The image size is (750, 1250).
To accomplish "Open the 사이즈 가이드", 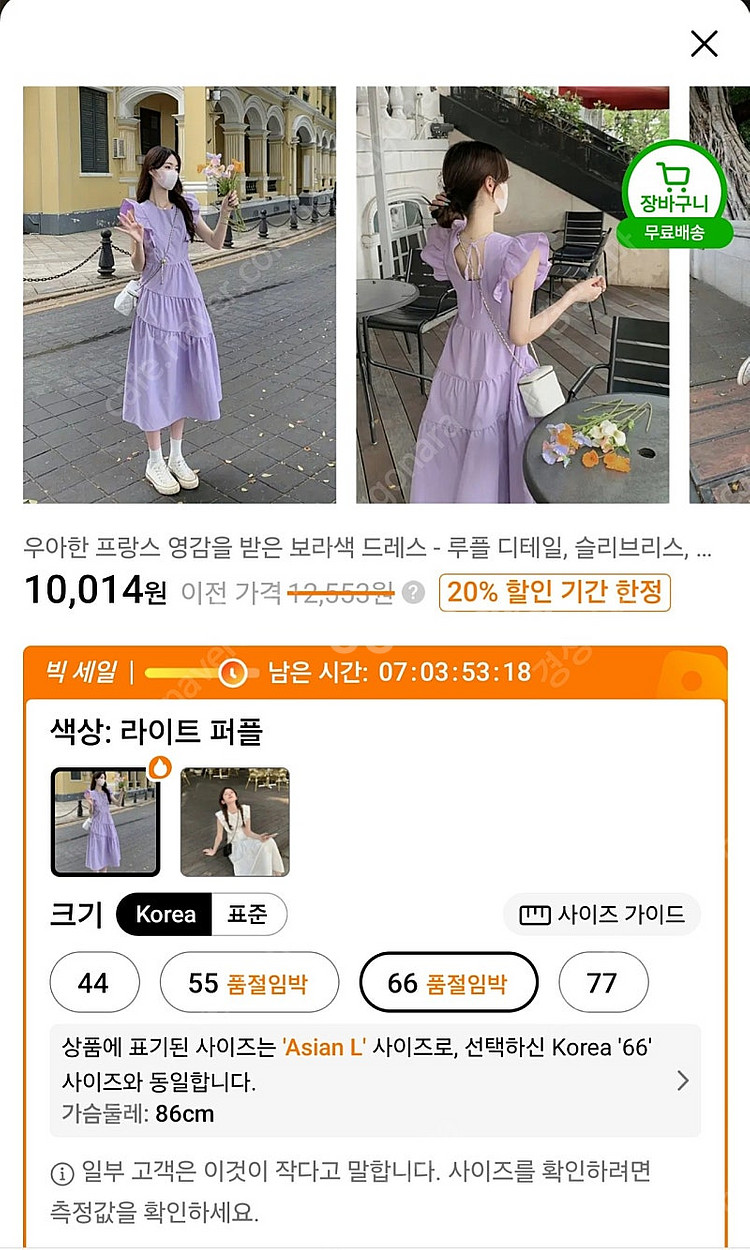I will tap(602, 914).
